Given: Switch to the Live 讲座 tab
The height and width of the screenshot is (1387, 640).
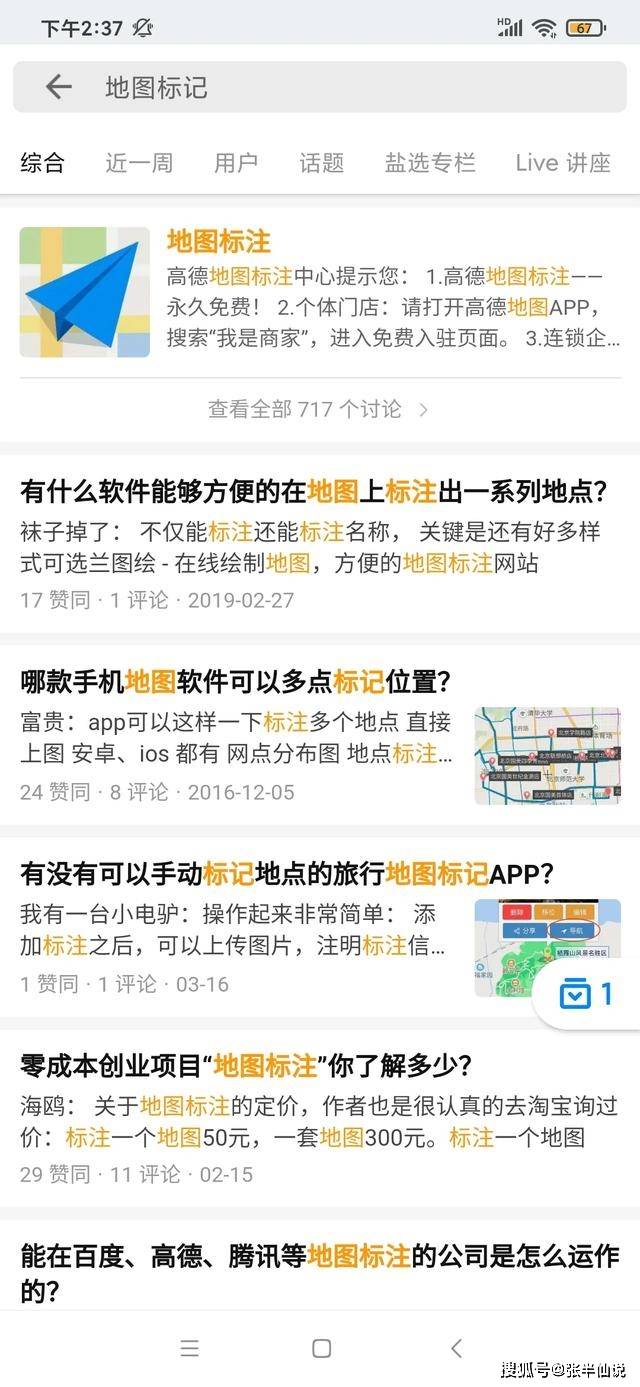Looking at the screenshot, I should (x=563, y=163).
